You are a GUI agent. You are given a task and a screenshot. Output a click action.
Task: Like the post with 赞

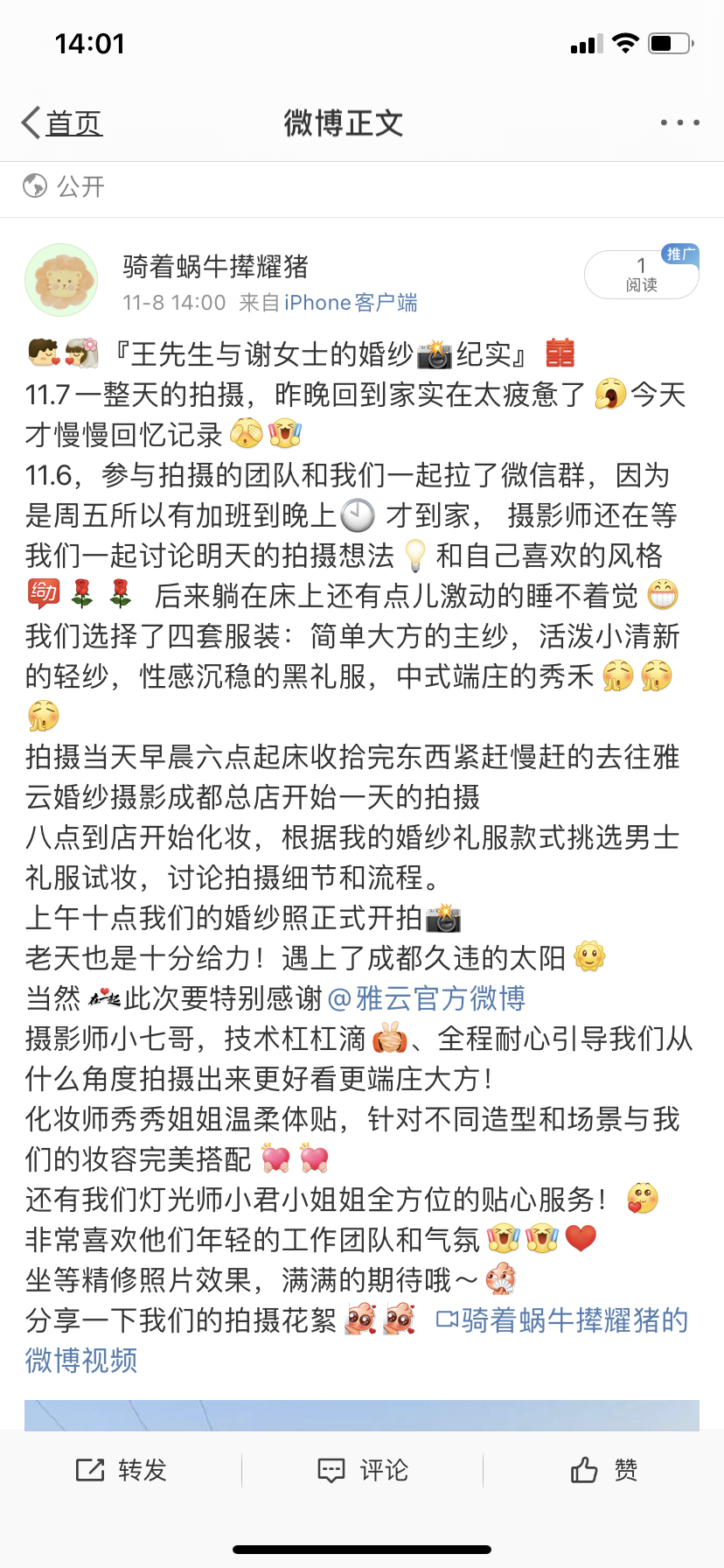pyautogui.click(x=603, y=1470)
